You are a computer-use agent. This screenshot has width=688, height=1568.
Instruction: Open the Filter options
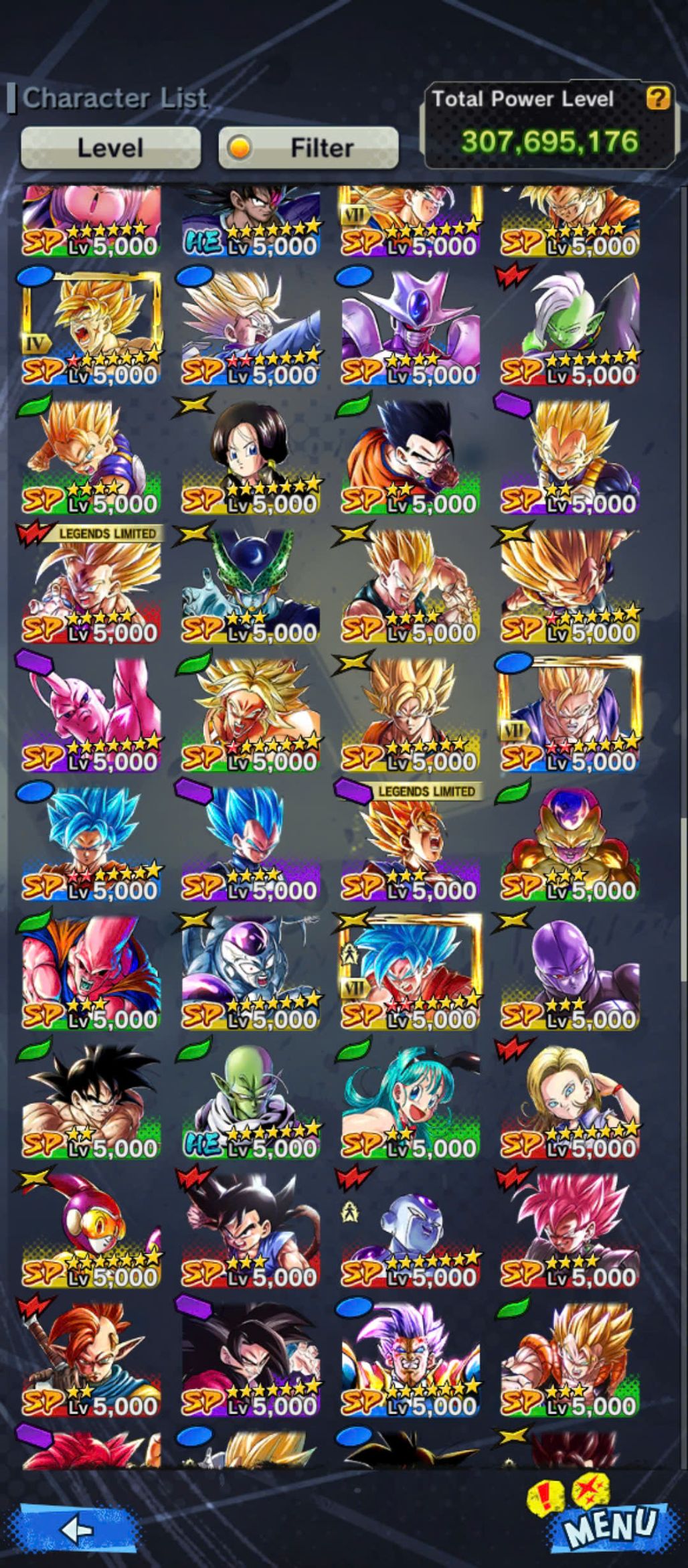(309, 147)
